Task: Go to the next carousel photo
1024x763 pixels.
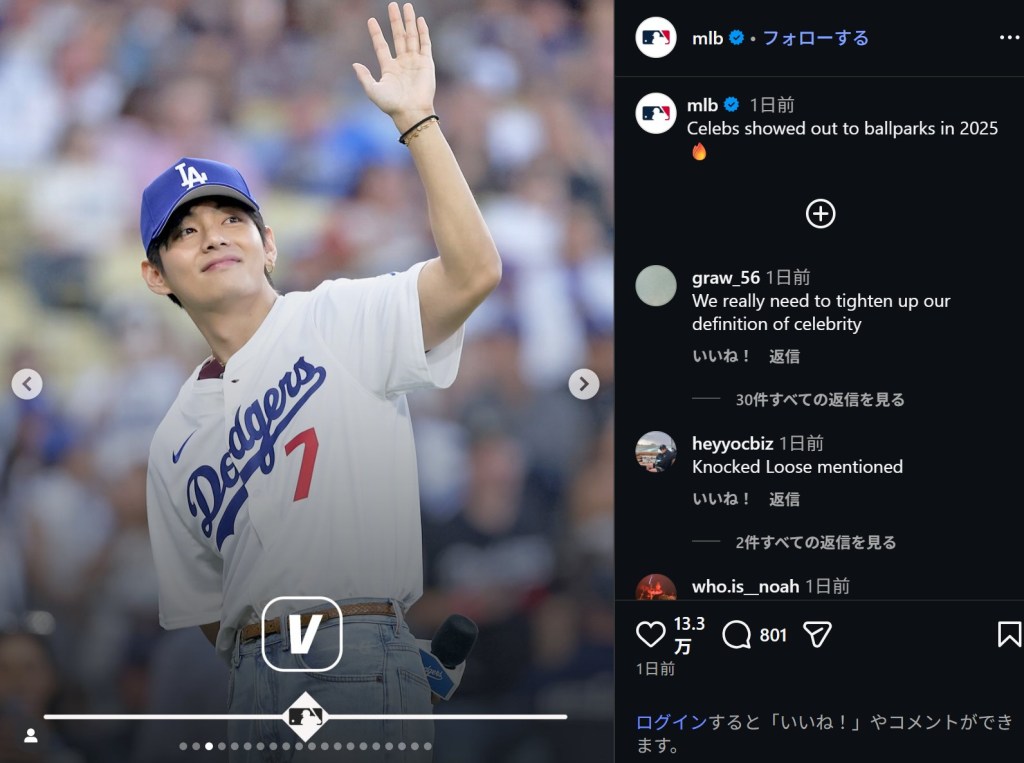Action: [x=583, y=384]
